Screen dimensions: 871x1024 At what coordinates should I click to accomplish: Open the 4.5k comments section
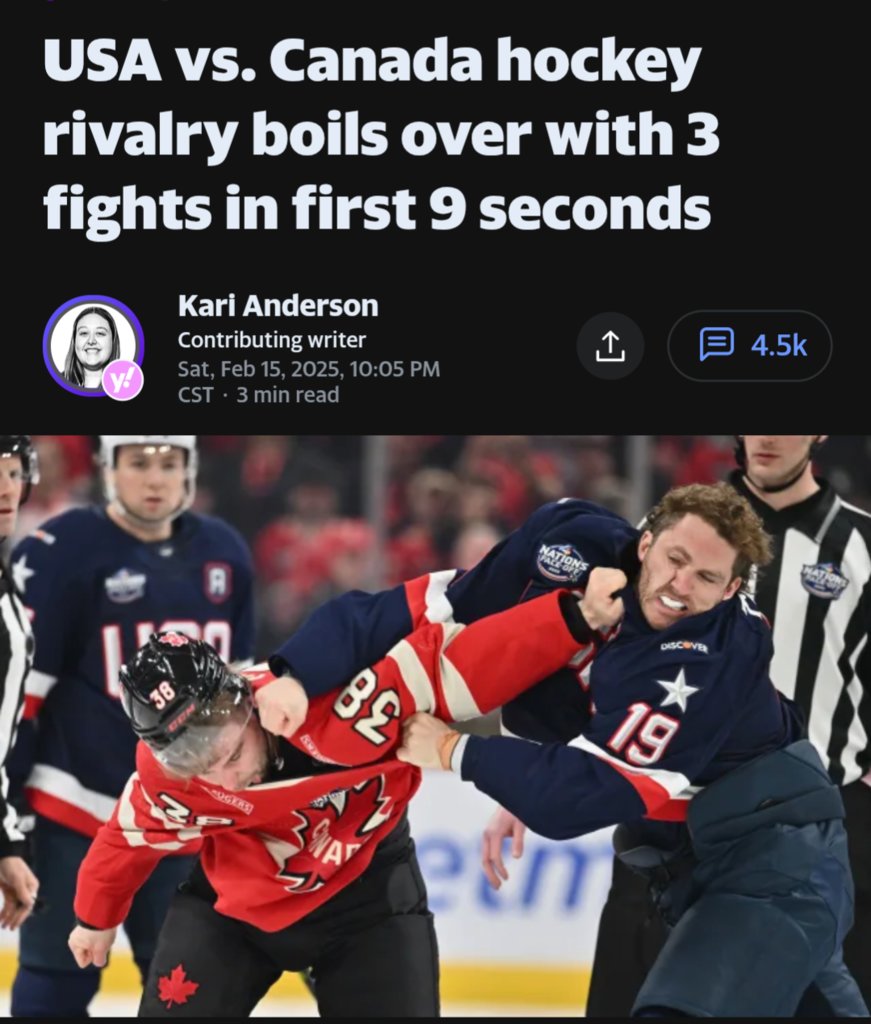(x=750, y=346)
